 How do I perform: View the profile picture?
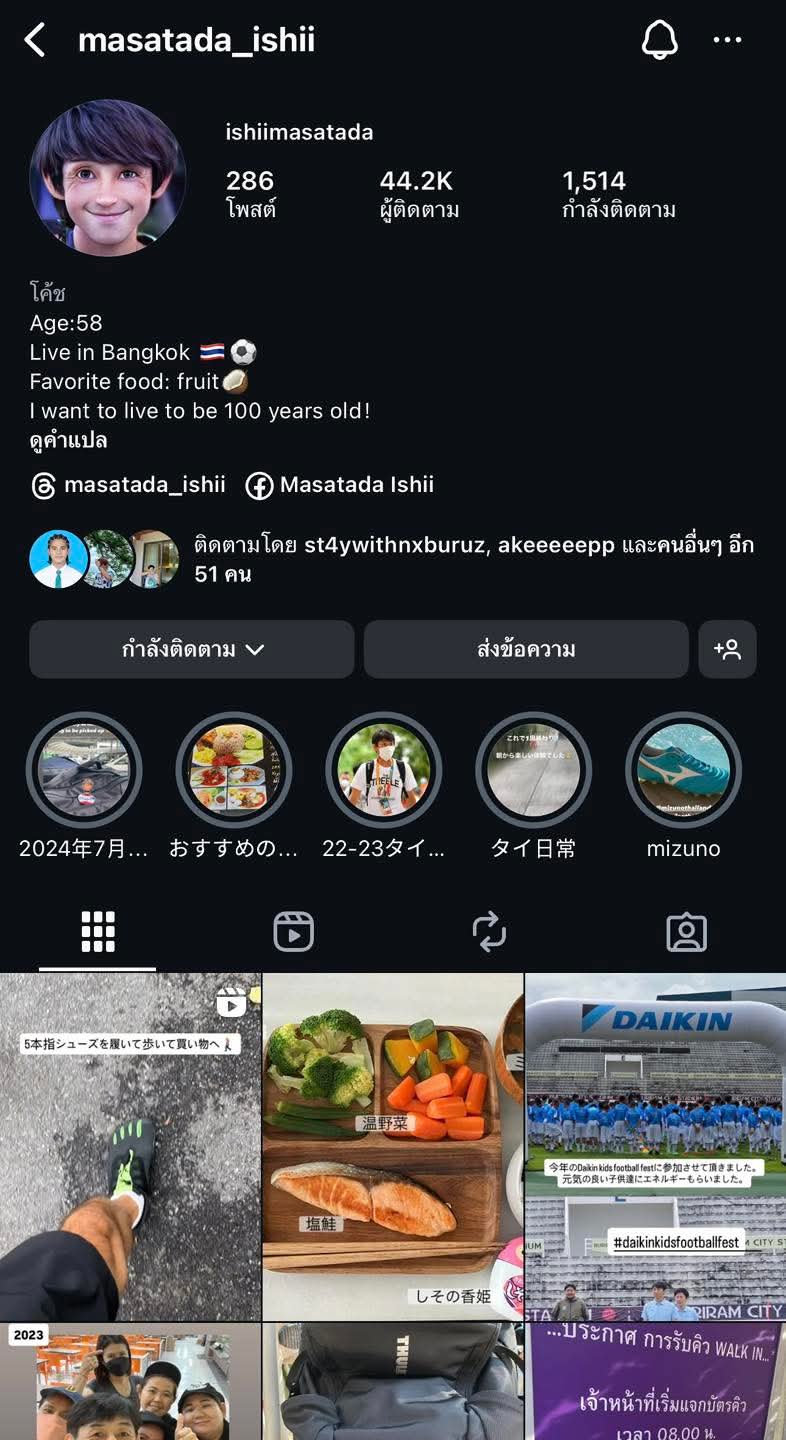(x=108, y=178)
